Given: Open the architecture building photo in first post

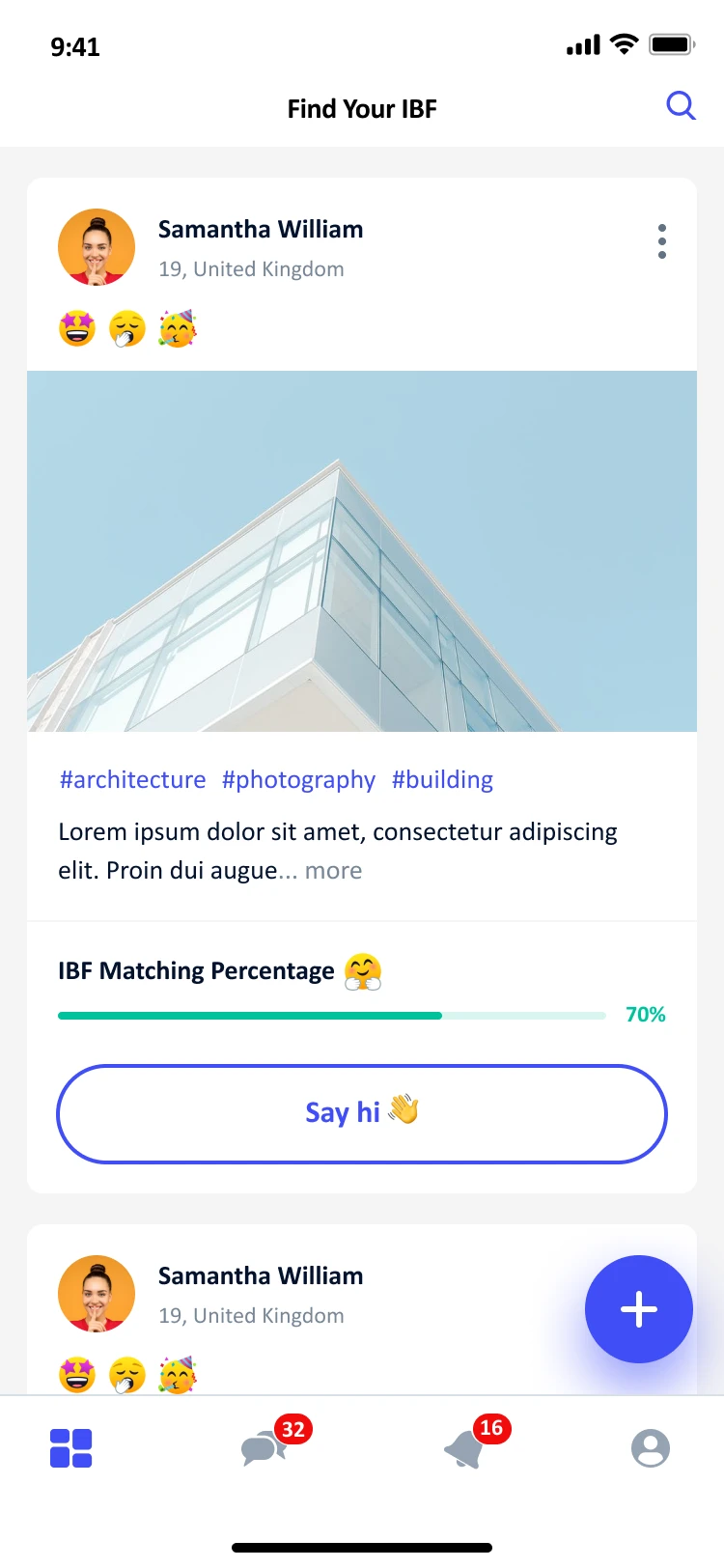Looking at the screenshot, I should (362, 551).
